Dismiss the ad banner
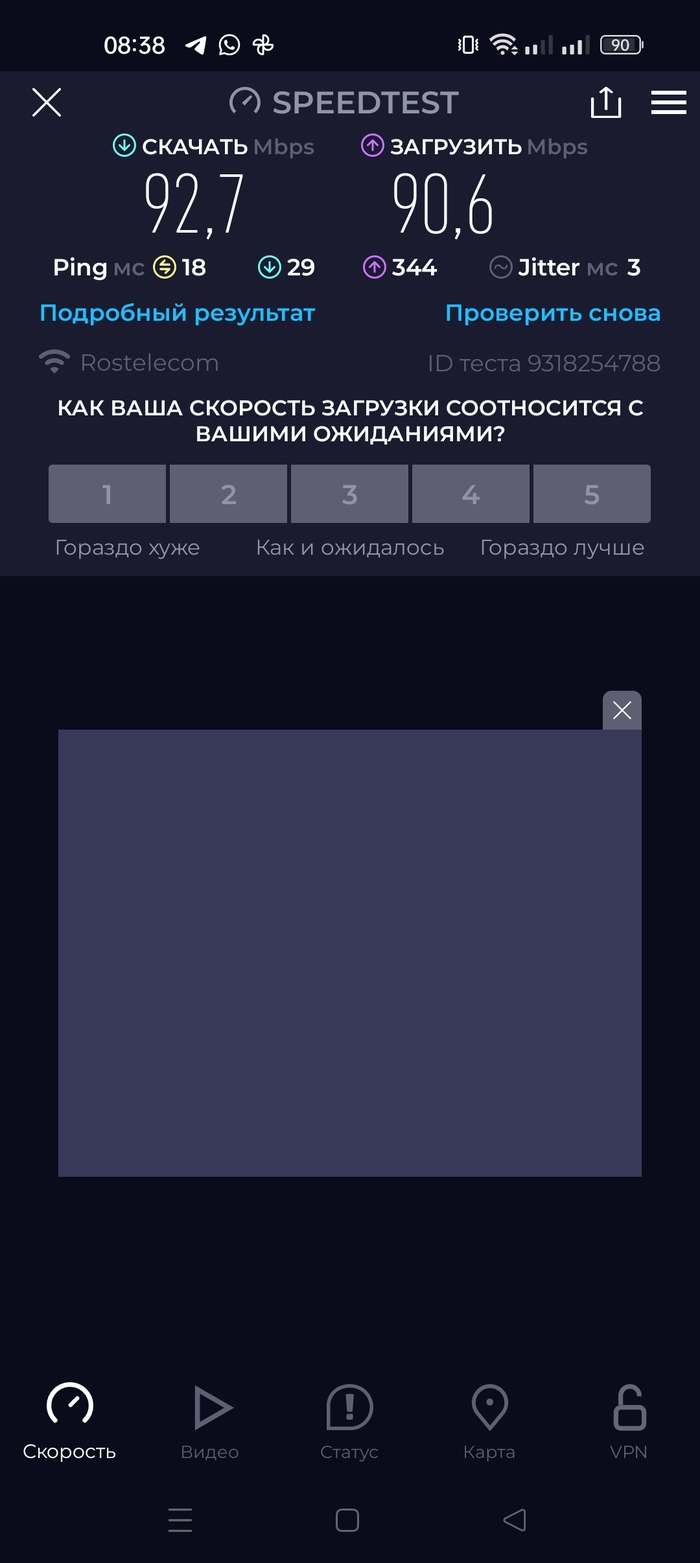This screenshot has width=700, height=1563. 621,710
